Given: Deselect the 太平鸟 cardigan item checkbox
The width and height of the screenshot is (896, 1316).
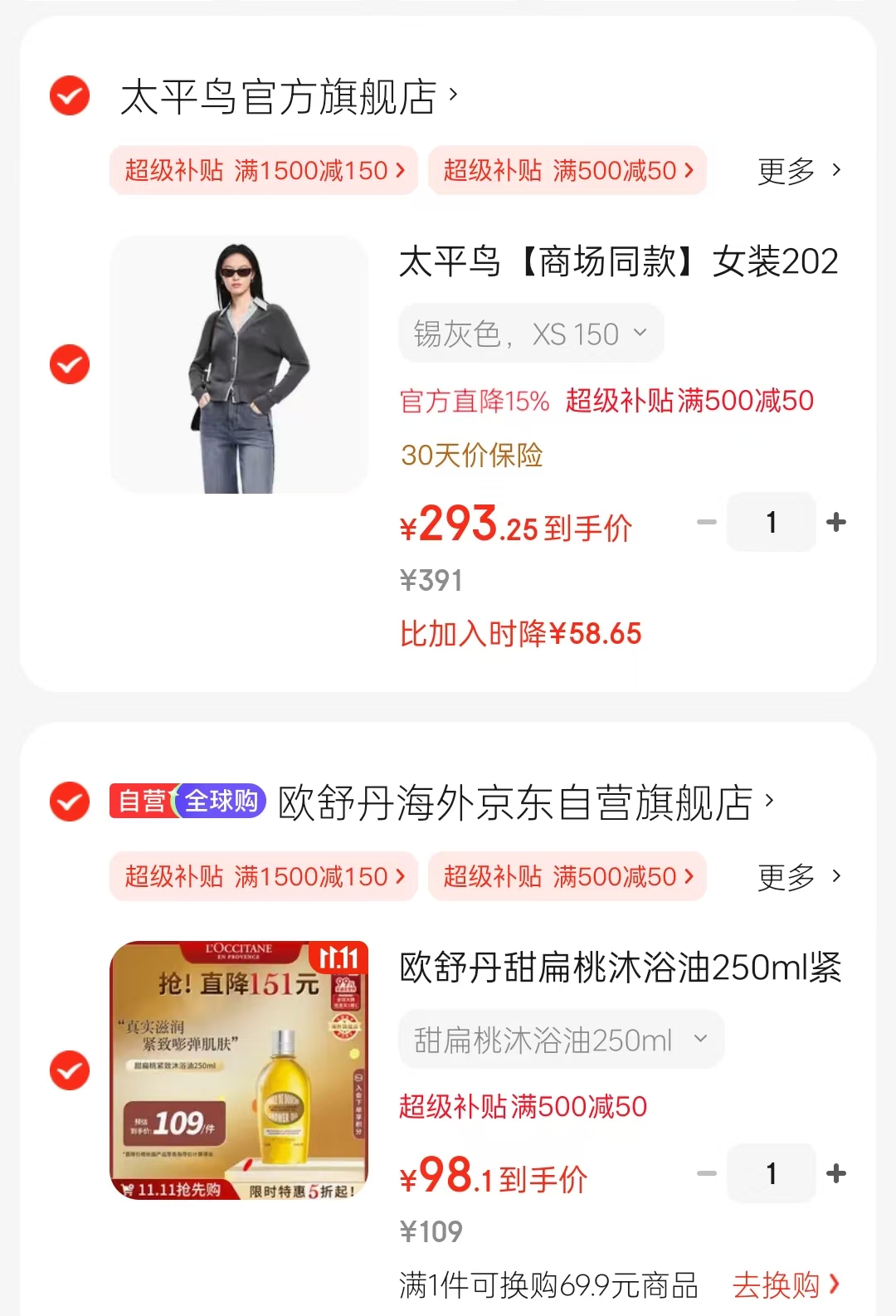Looking at the screenshot, I should tap(70, 364).
